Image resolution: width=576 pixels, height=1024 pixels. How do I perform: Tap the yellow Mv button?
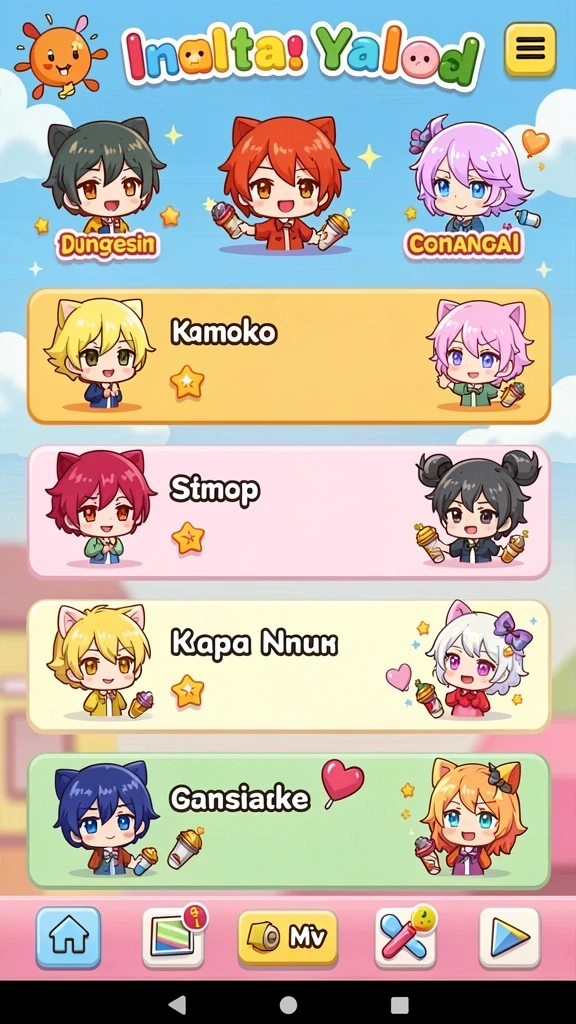pyautogui.click(x=288, y=938)
